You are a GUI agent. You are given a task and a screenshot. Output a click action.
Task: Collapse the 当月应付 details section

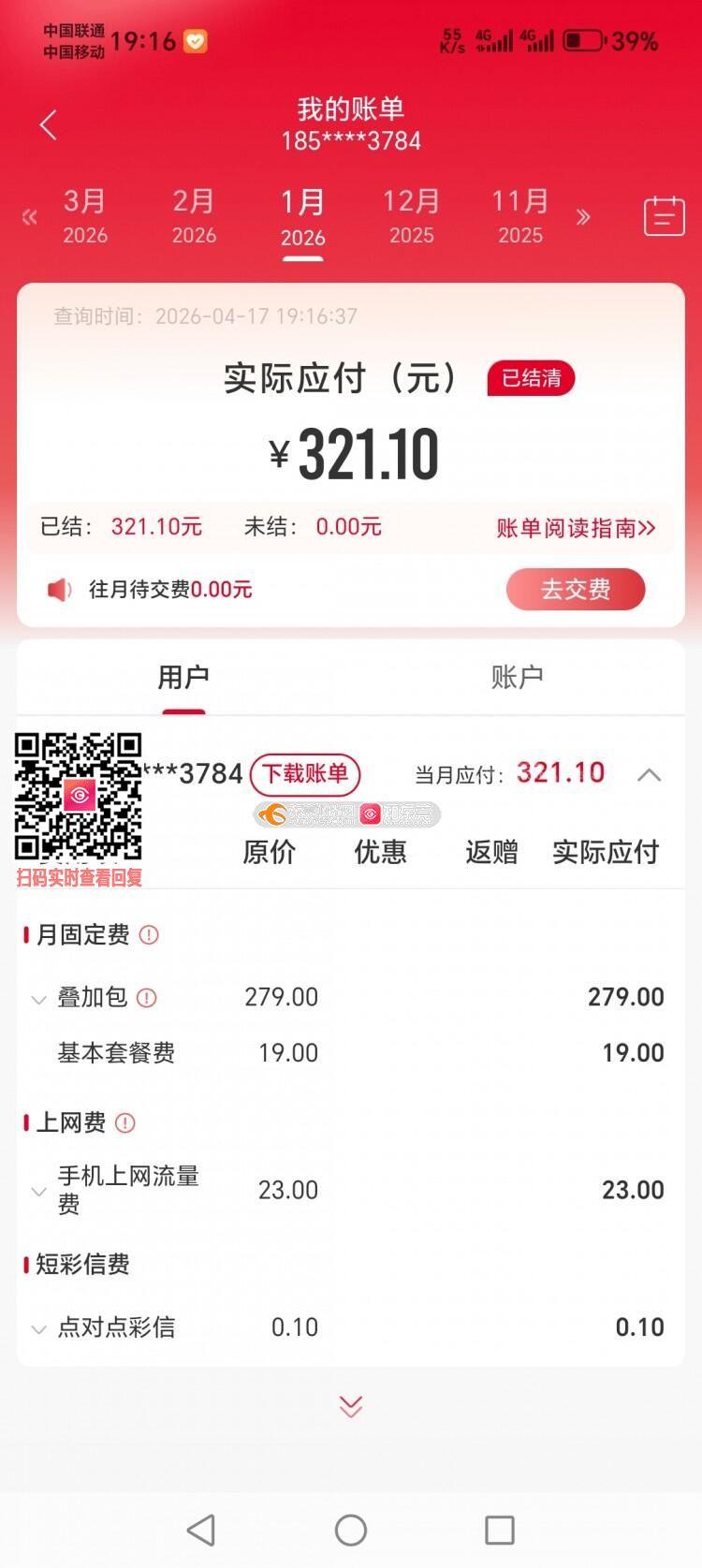coord(649,775)
